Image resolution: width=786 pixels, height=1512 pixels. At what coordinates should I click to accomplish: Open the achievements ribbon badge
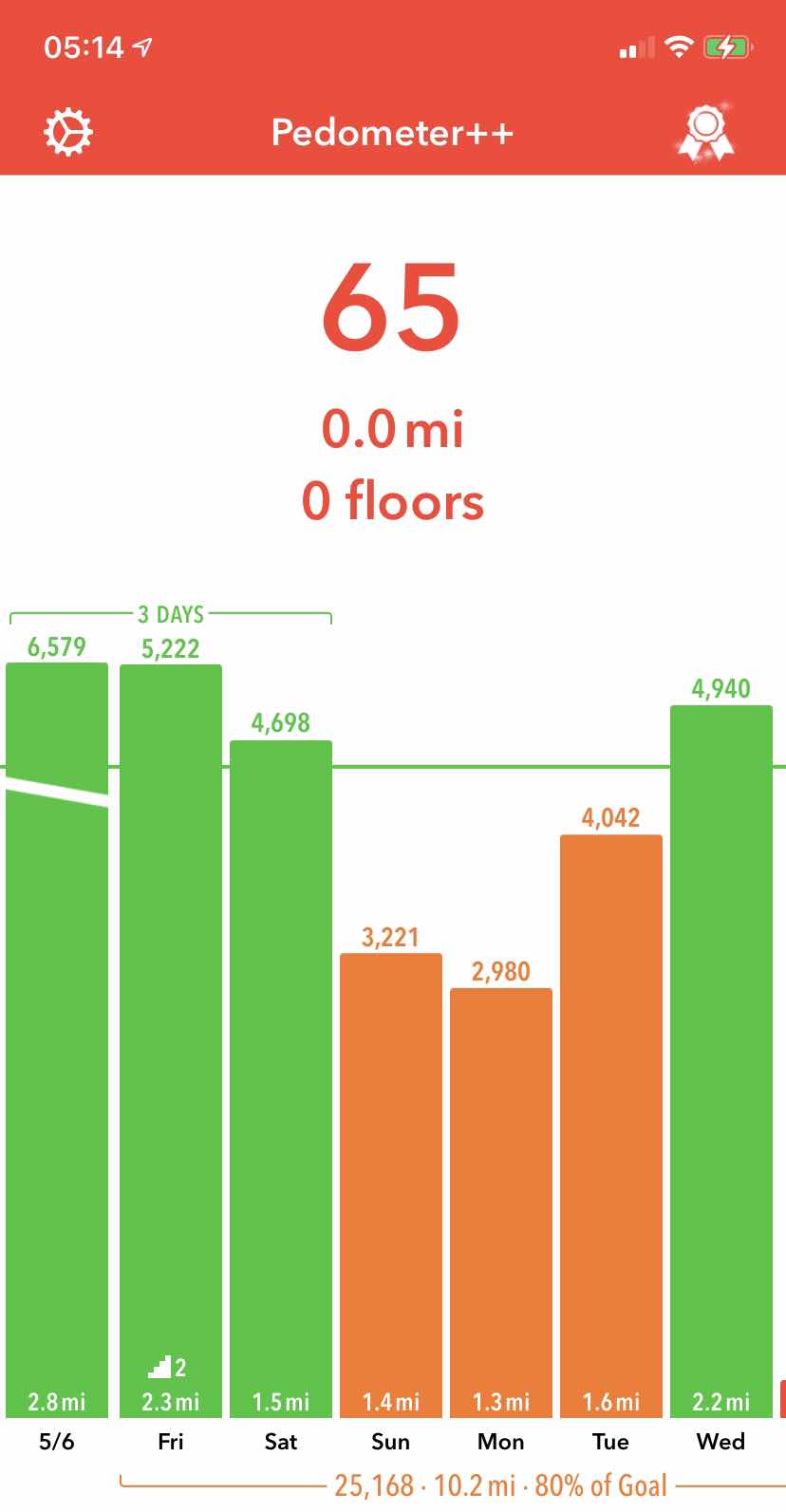coord(704,132)
